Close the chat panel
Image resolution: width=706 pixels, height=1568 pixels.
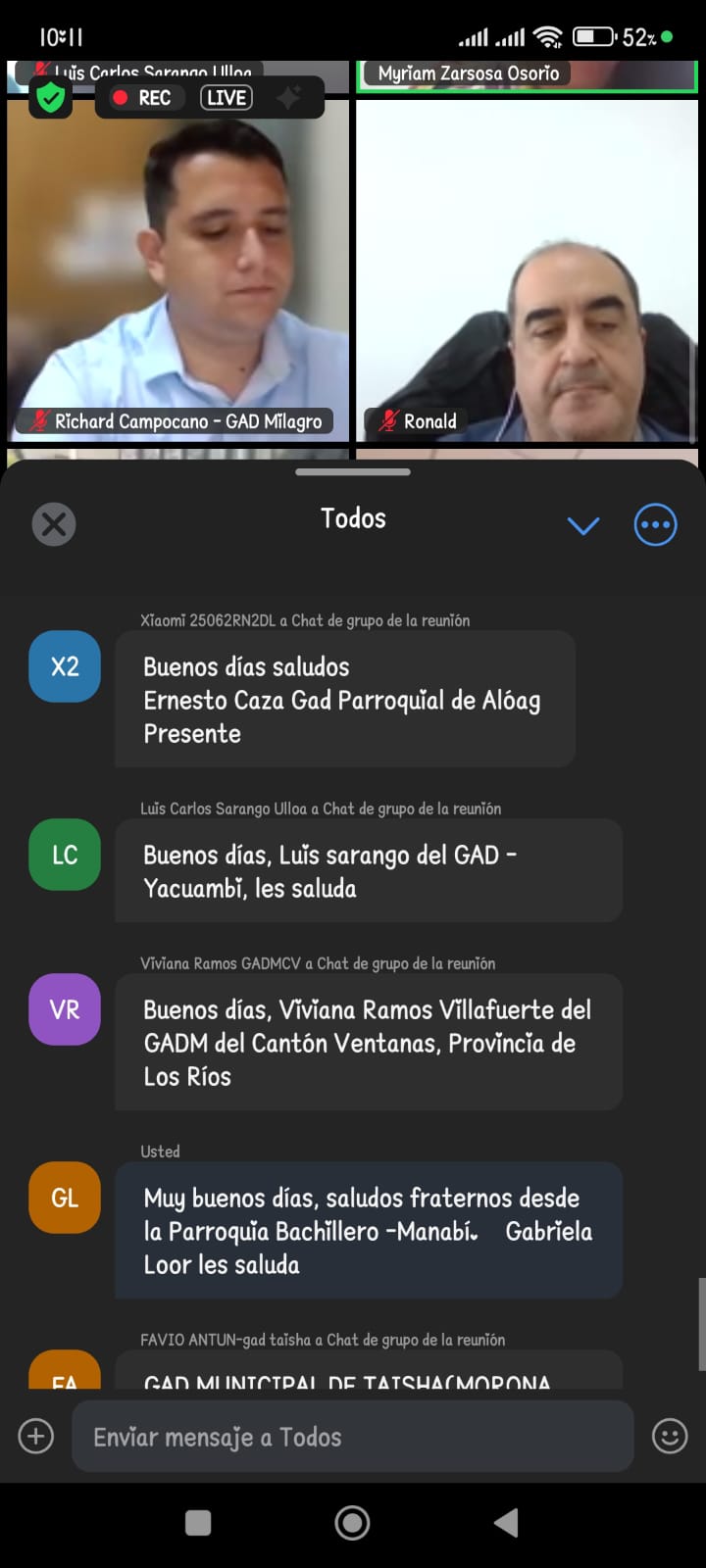[54, 524]
